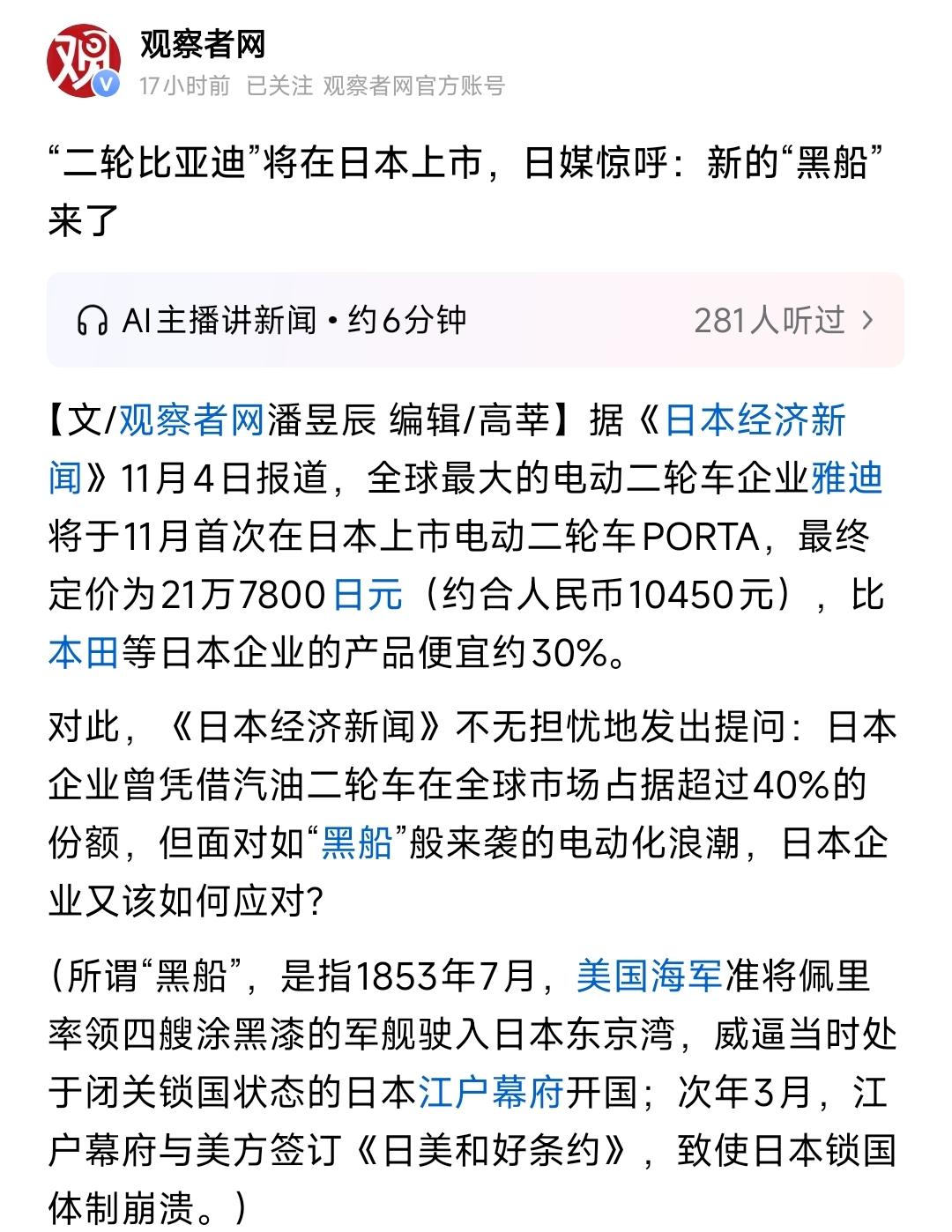Image resolution: width=952 pixels, height=1232 pixels.
Task: Open the 日本经济新闻 hyperlink
Action: pos(755,425)
